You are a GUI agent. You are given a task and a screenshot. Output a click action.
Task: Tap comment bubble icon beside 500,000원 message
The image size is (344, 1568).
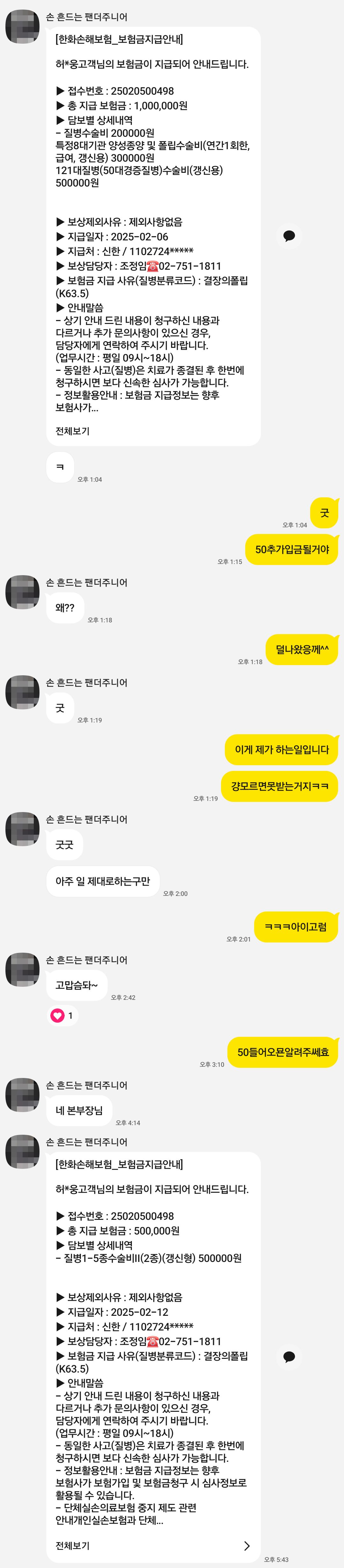tap(289, 1357)
